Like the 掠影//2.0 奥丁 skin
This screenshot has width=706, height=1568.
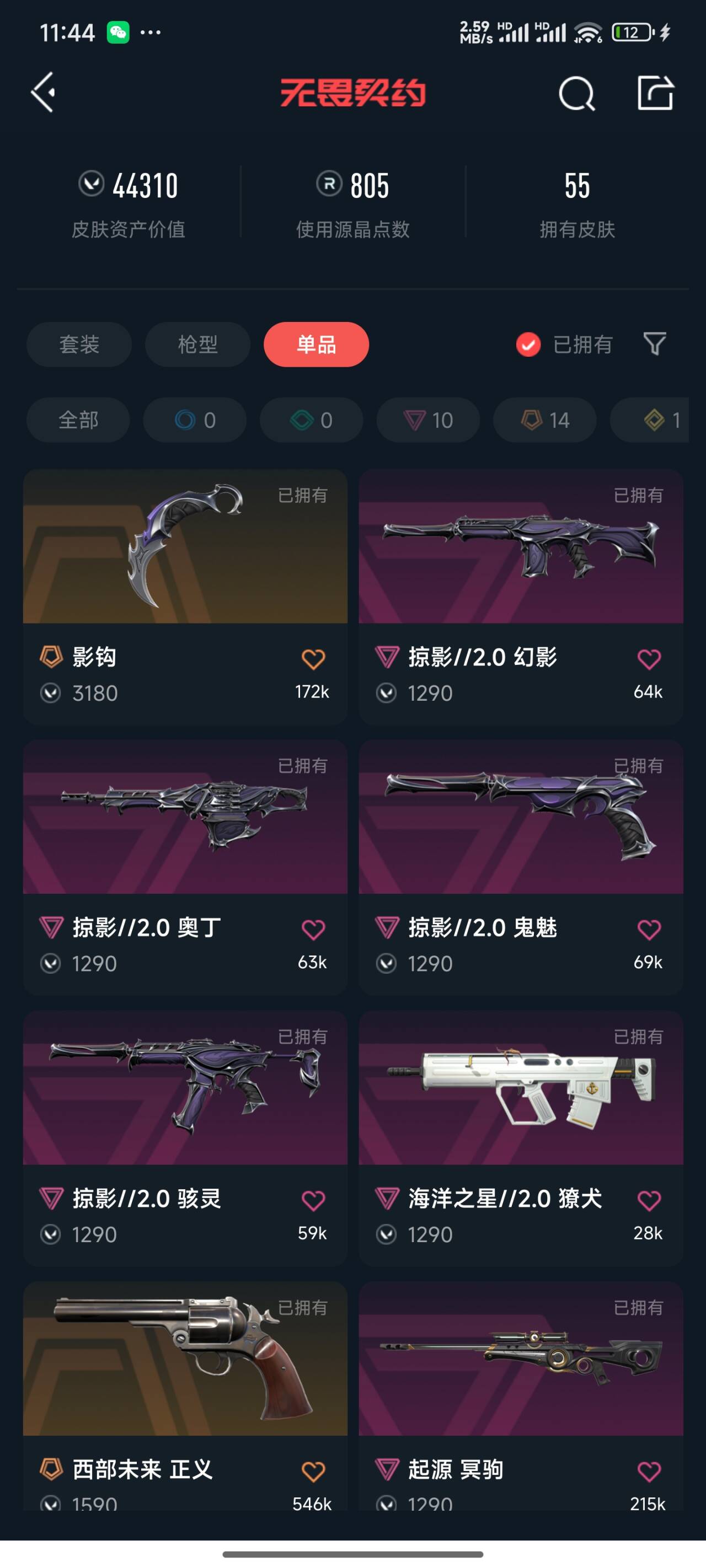pos(313,930)
